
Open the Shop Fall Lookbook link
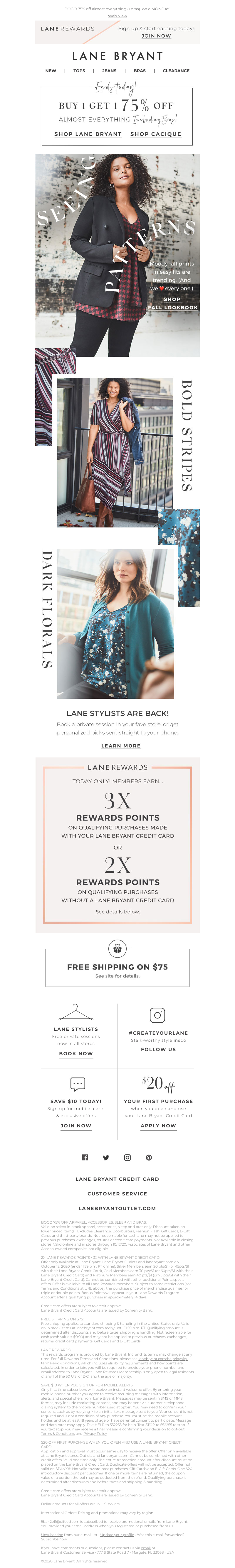pyautogui.click(x=173, y=303)
